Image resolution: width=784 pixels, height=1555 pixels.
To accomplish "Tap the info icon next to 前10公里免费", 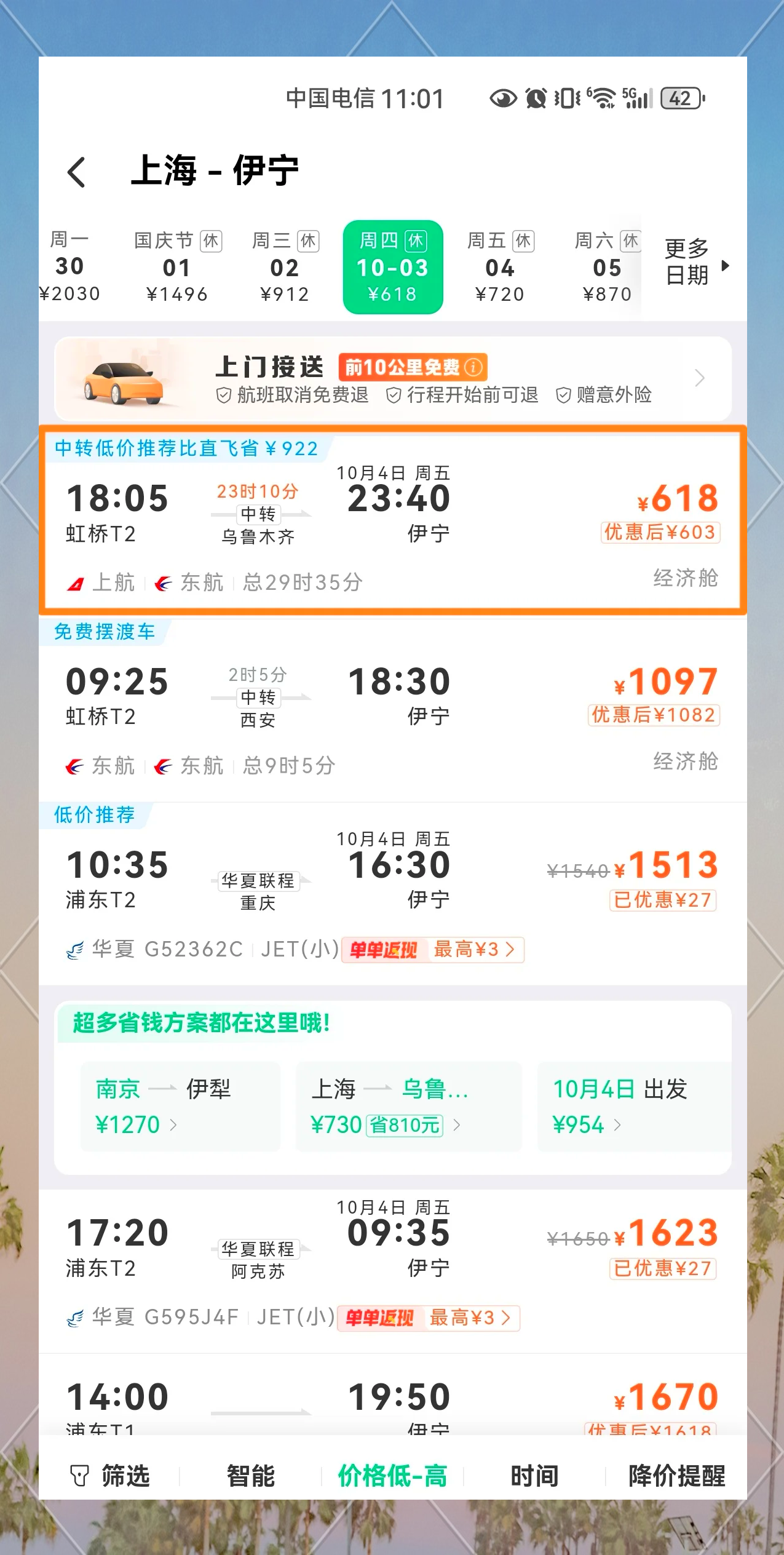I will (472, 368).
